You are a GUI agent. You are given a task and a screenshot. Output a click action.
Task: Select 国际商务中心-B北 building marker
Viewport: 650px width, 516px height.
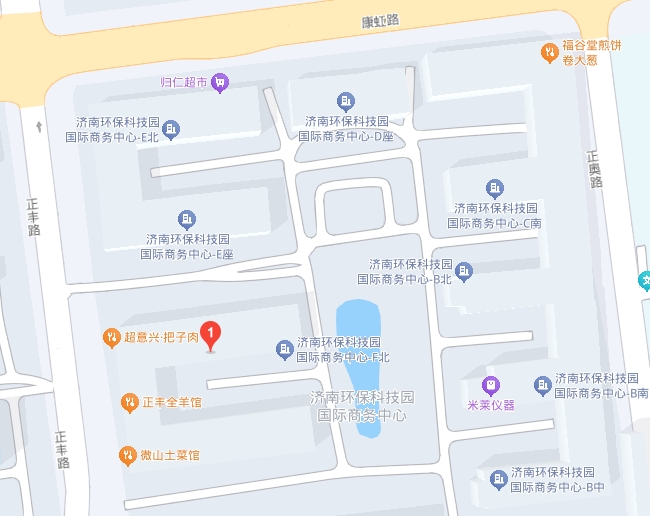[x=464, y=271]
